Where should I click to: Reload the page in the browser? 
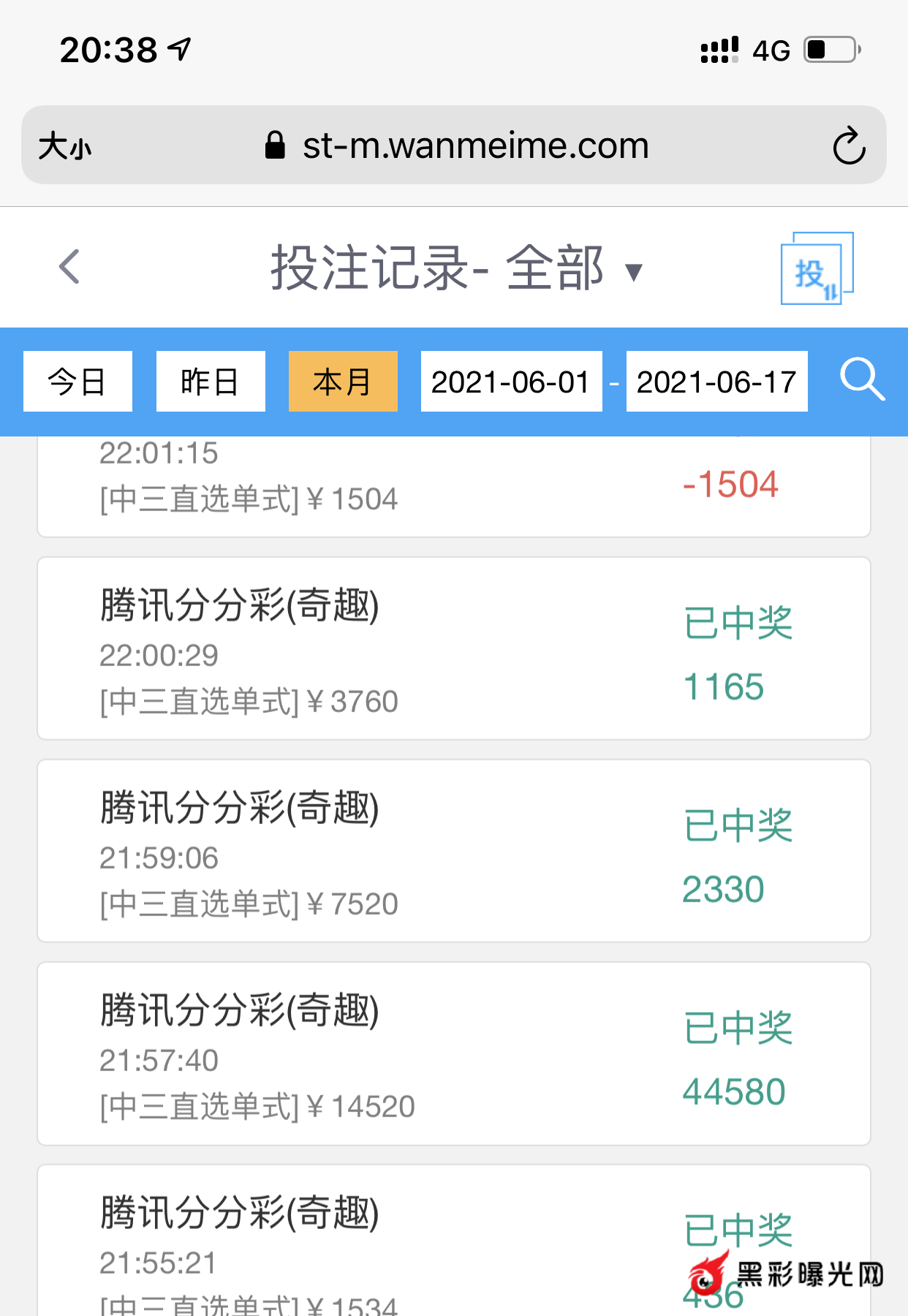coord(849,145)
